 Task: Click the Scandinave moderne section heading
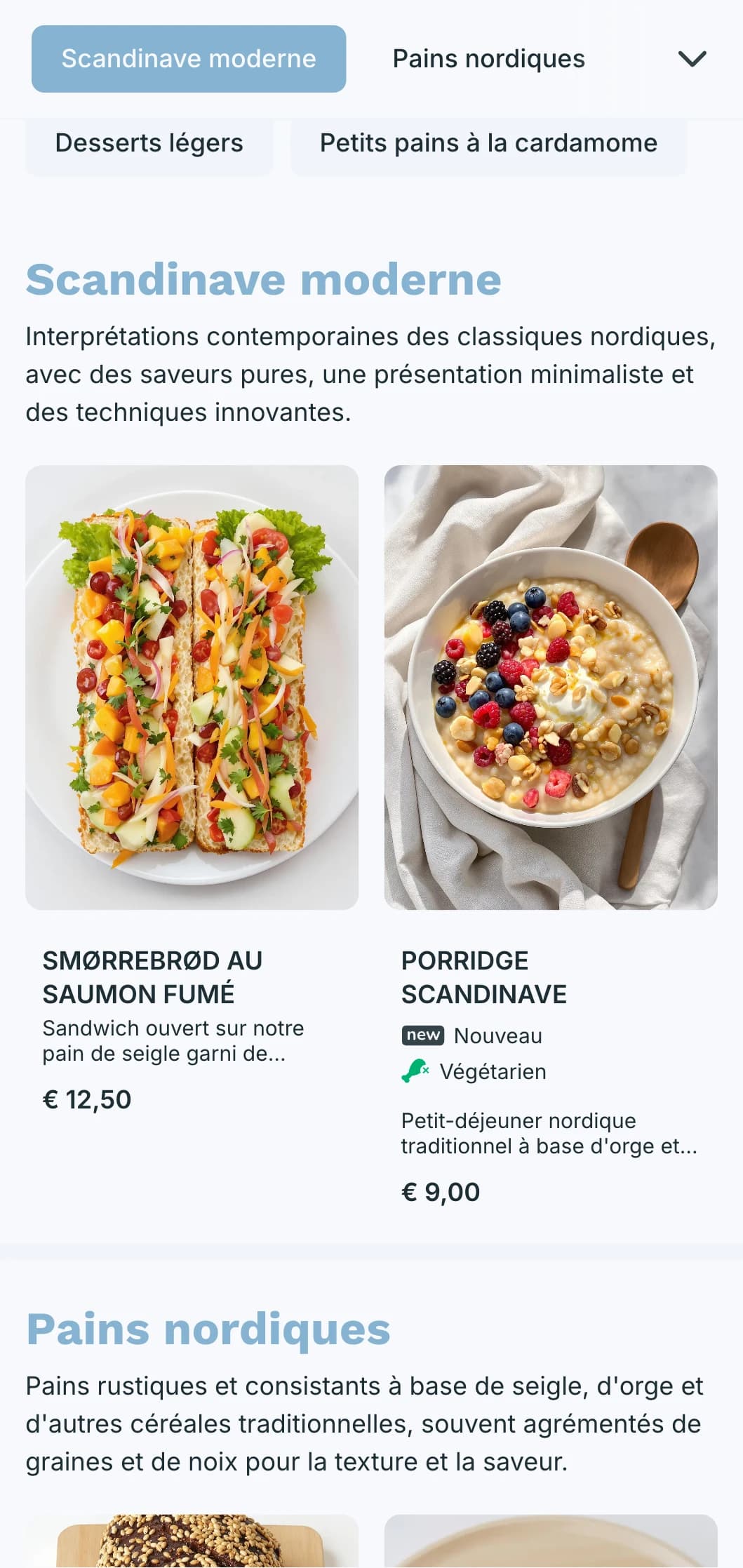coord(264,280)
